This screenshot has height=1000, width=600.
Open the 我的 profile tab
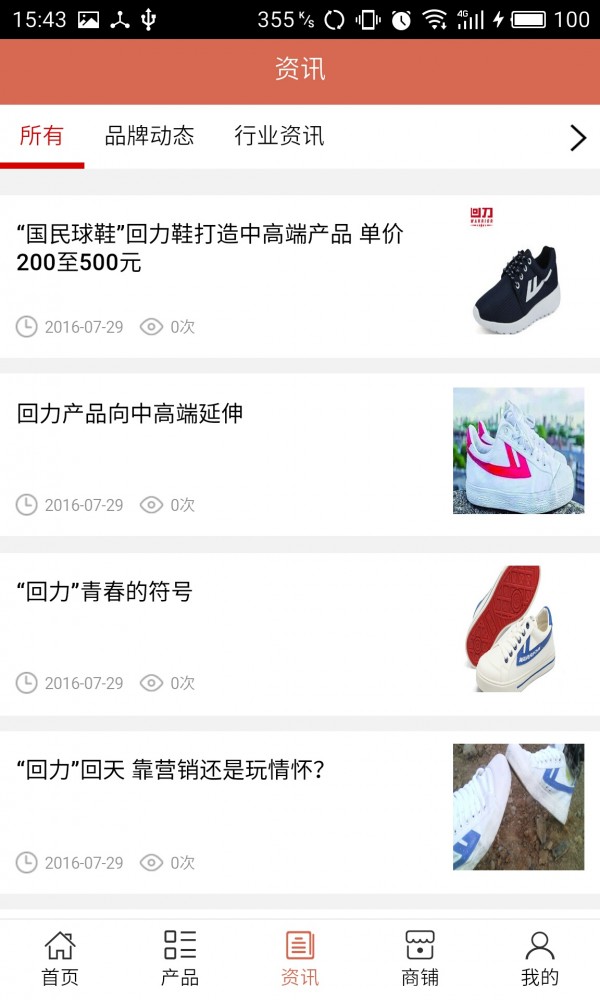[540, 958]
